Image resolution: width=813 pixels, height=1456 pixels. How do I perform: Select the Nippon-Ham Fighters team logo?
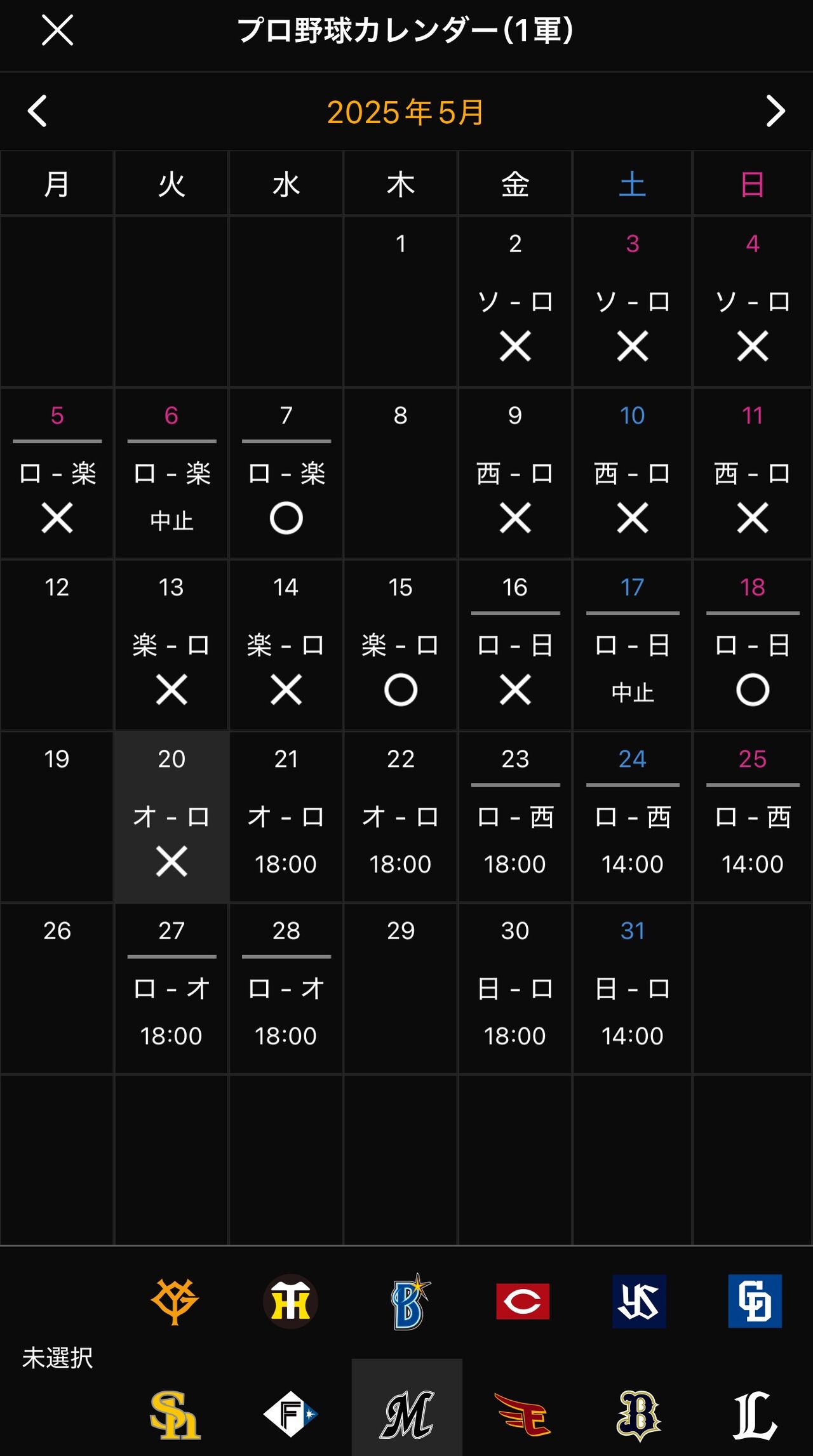[x=290, y=1414]
